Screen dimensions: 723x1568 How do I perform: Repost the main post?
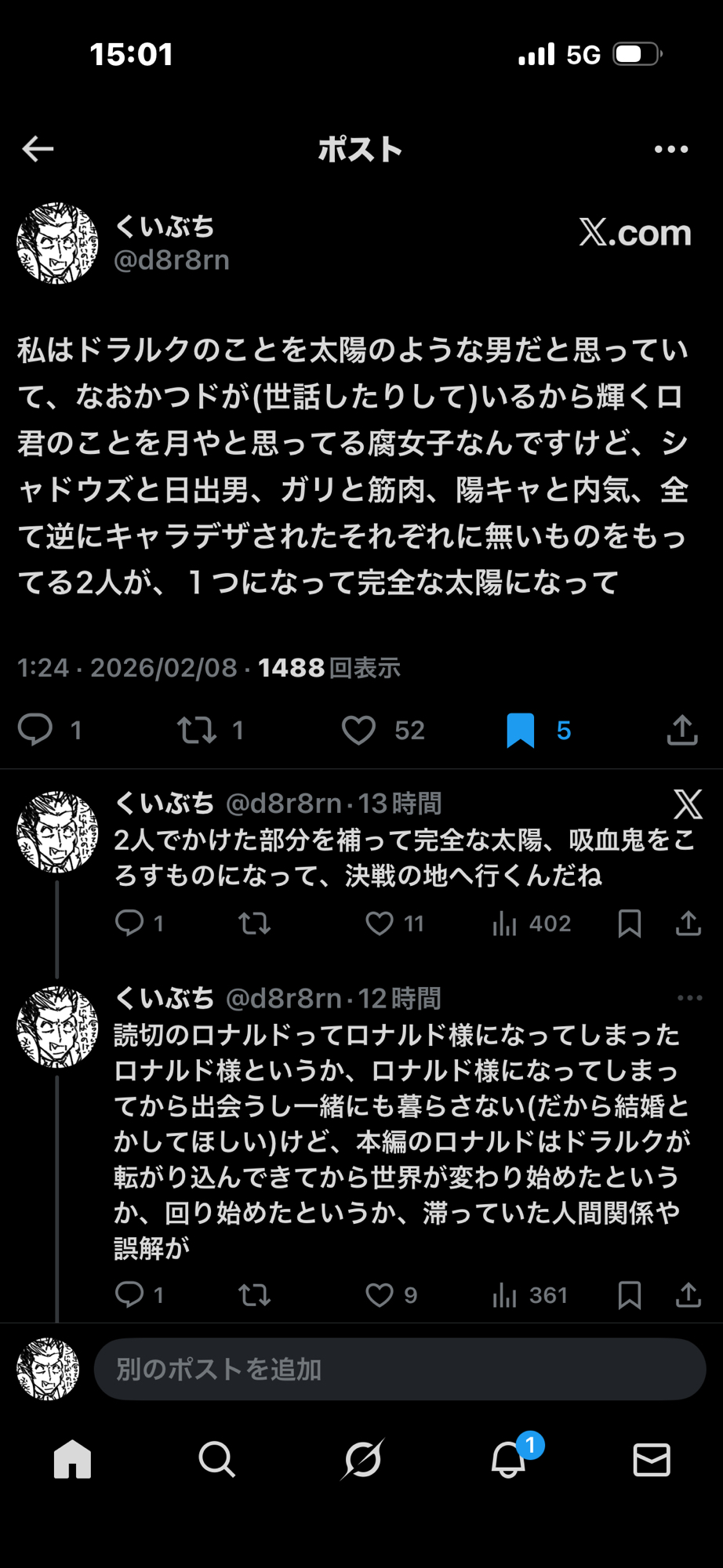(x=197, y=730)
